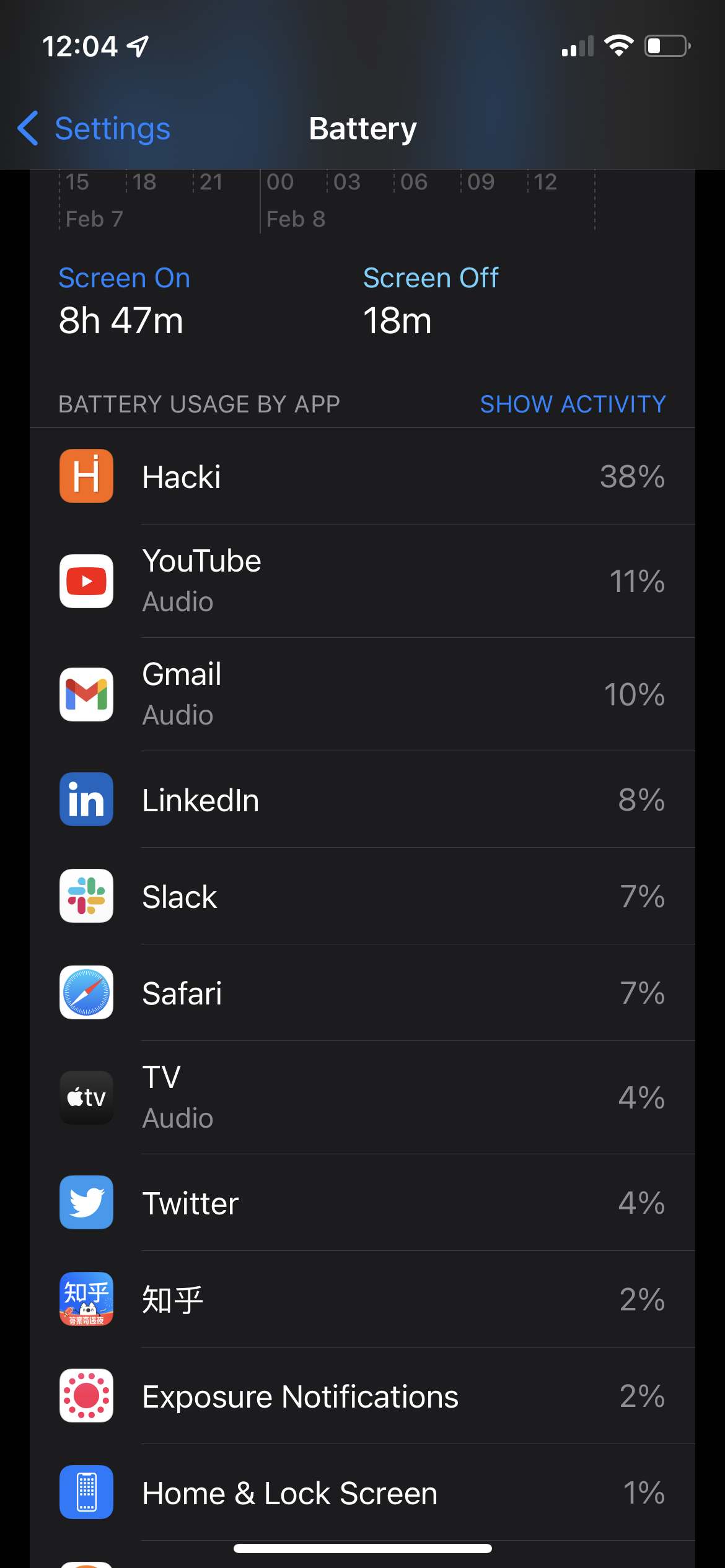Tap the TV app usage row

point(362,1097)
